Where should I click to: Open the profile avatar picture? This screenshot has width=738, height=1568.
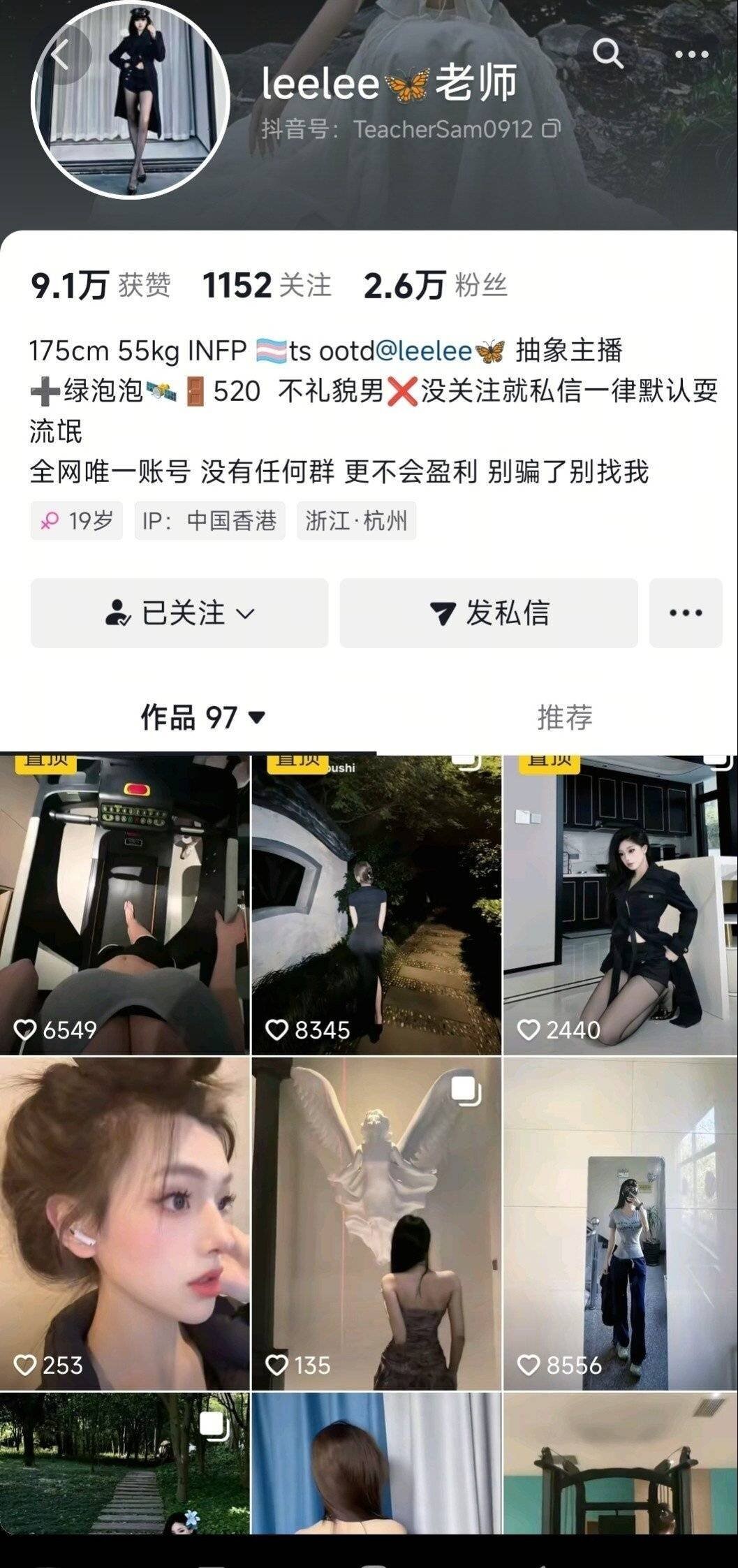131,101
